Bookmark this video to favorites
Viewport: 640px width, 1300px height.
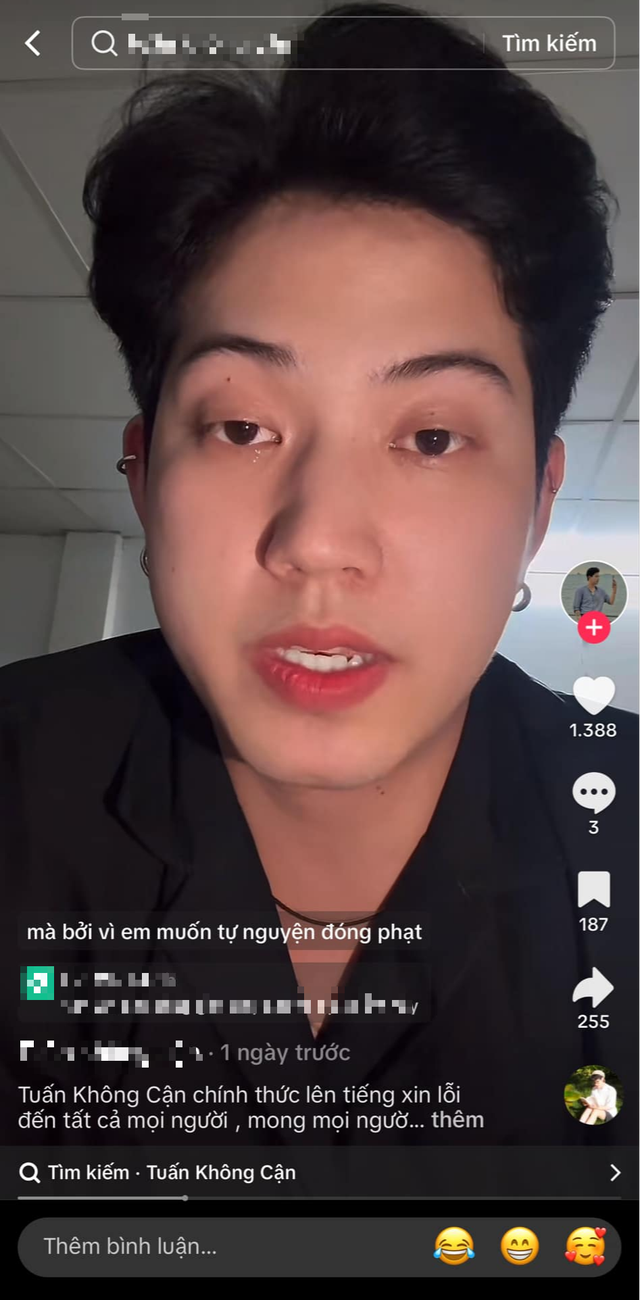(593, 890)
